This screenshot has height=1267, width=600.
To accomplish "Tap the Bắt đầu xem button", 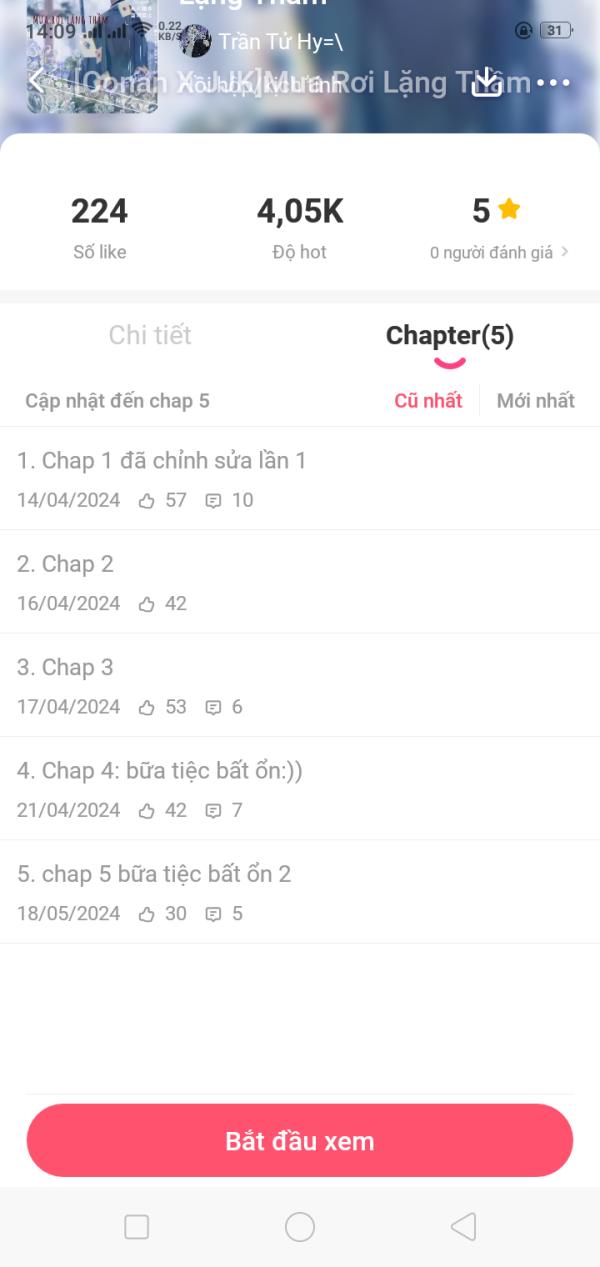I will point(300,1141).
